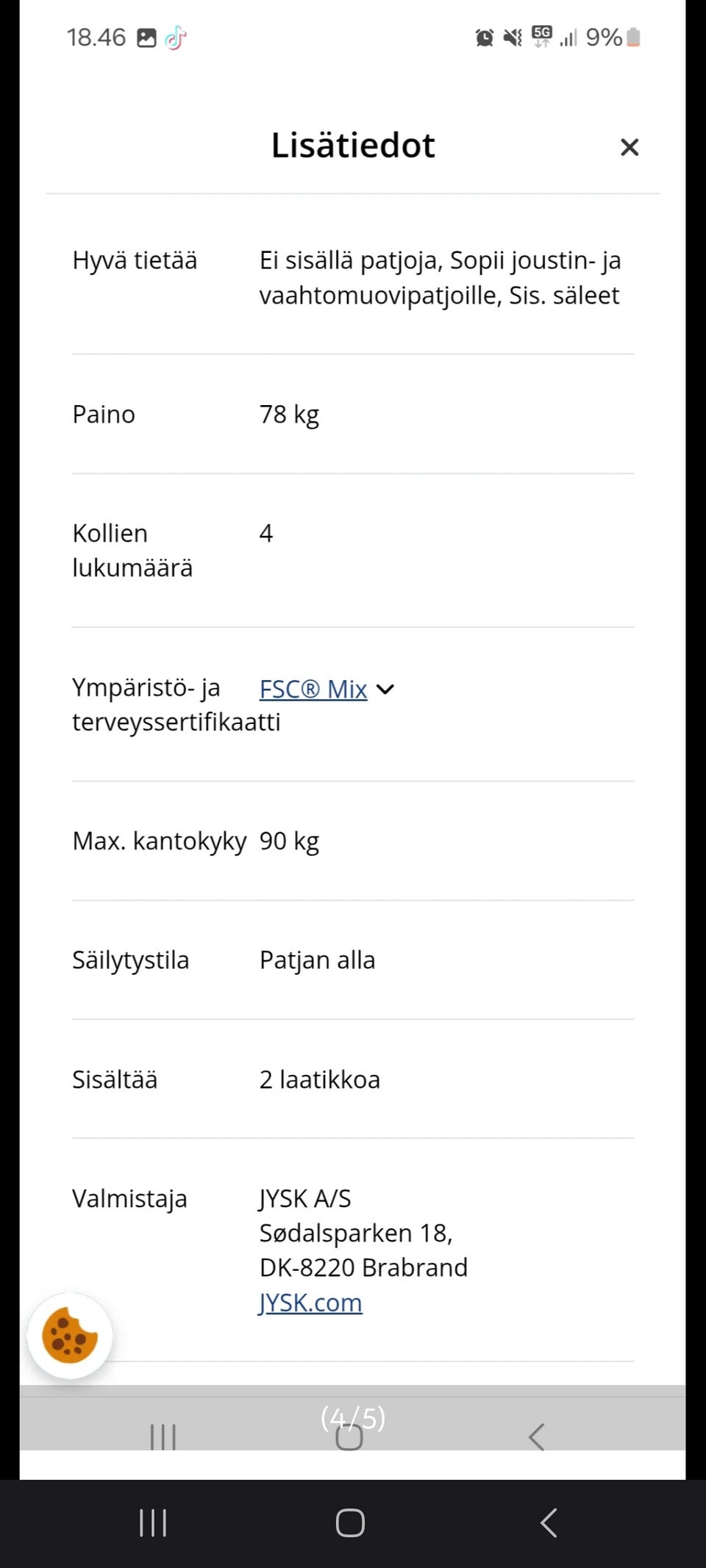This screenshot has width=706, height=1568.
Task: Tap the muted sound status icon
Action: pos(513,36)
